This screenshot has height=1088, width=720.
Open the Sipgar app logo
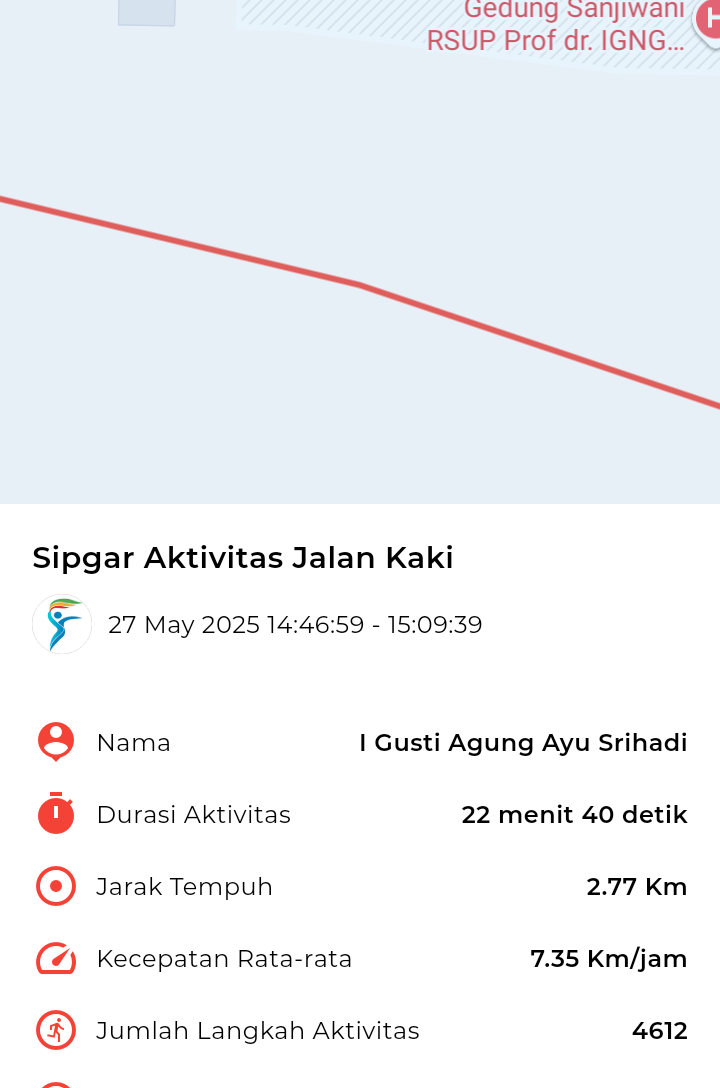[61, 624]
